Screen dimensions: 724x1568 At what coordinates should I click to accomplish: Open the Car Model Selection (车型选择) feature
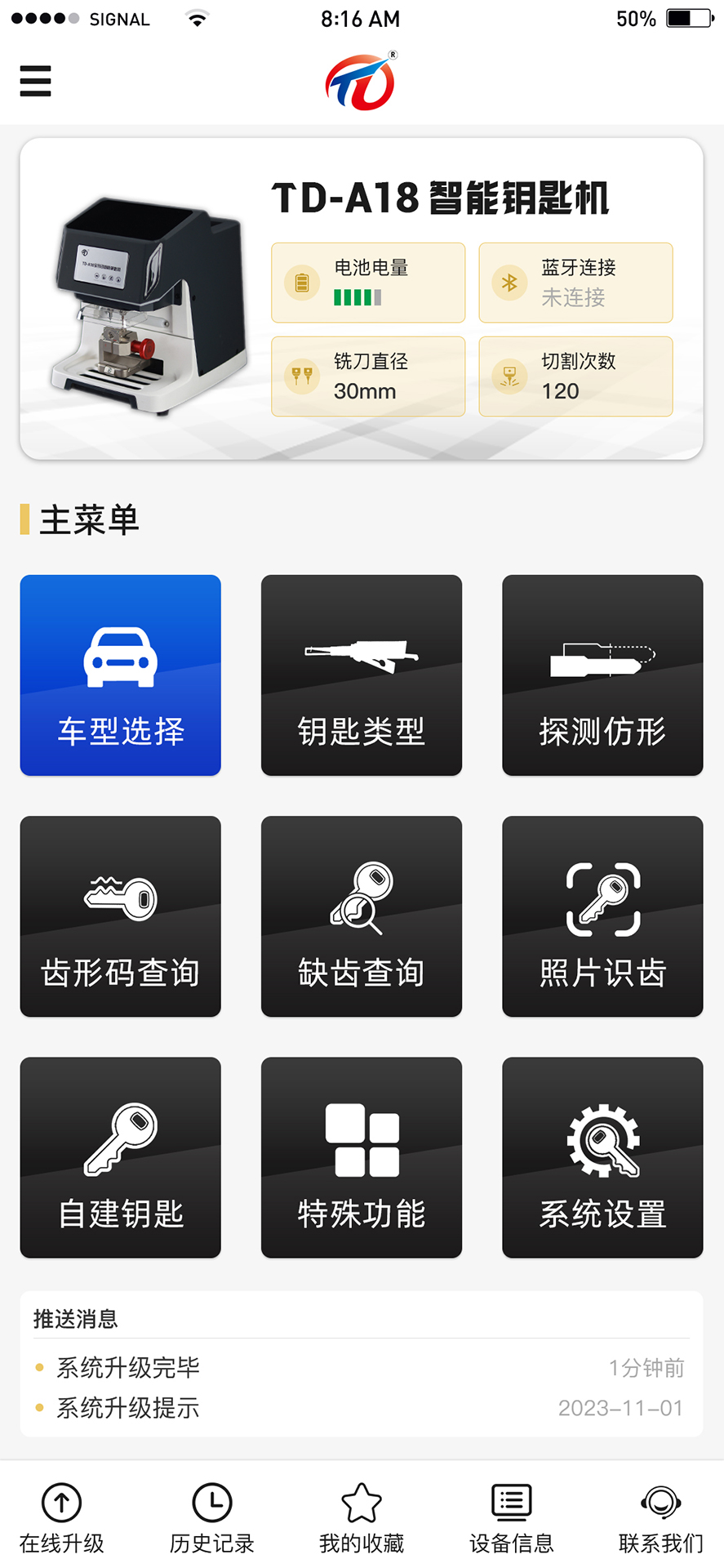pyautogui.click(x=120, y=675)
